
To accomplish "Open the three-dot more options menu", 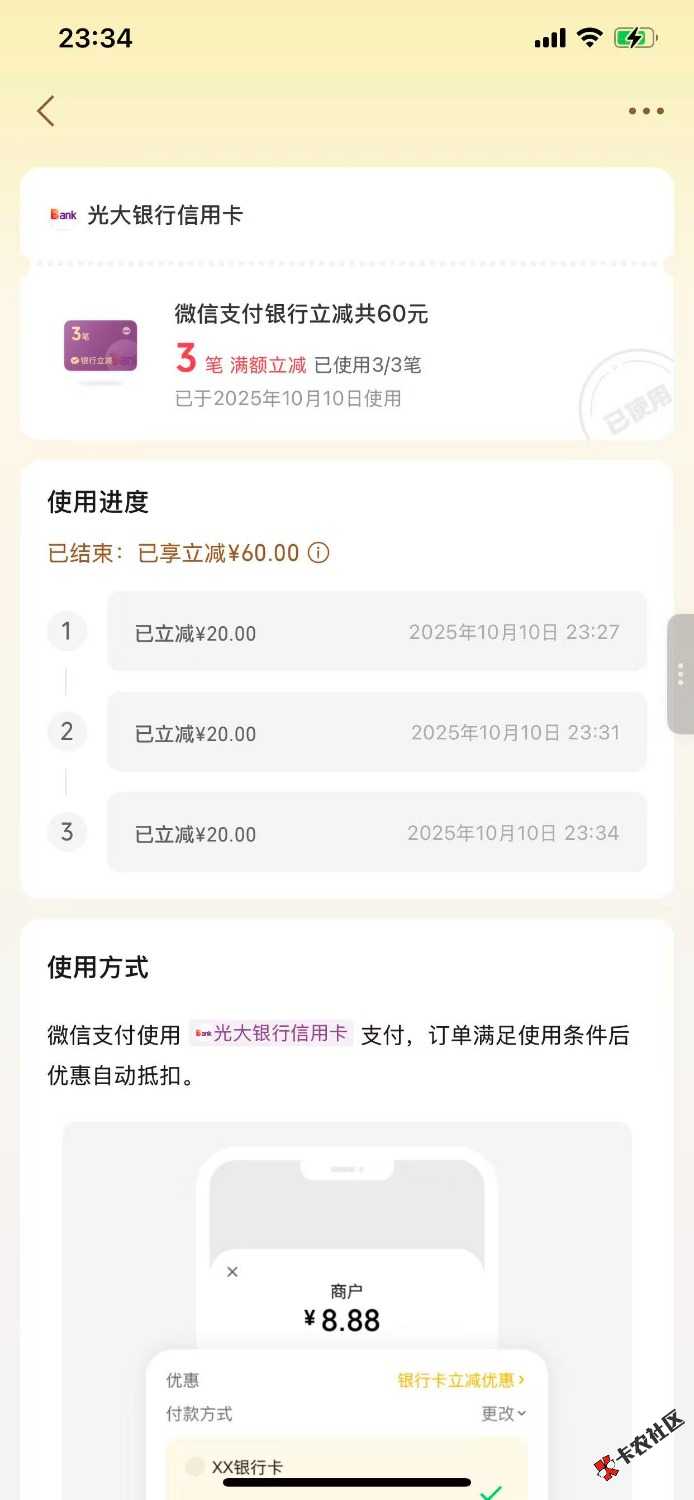I will [646, 111].
